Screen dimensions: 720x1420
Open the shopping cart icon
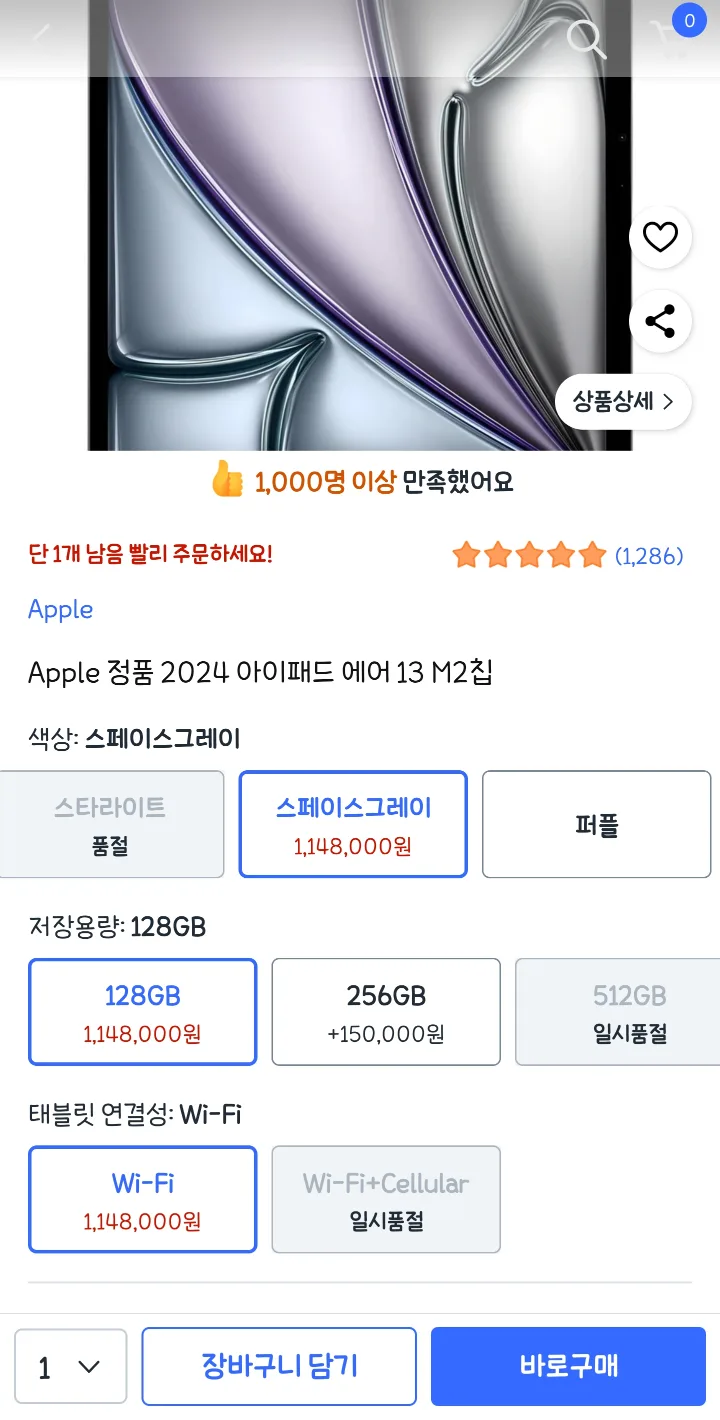668,38
